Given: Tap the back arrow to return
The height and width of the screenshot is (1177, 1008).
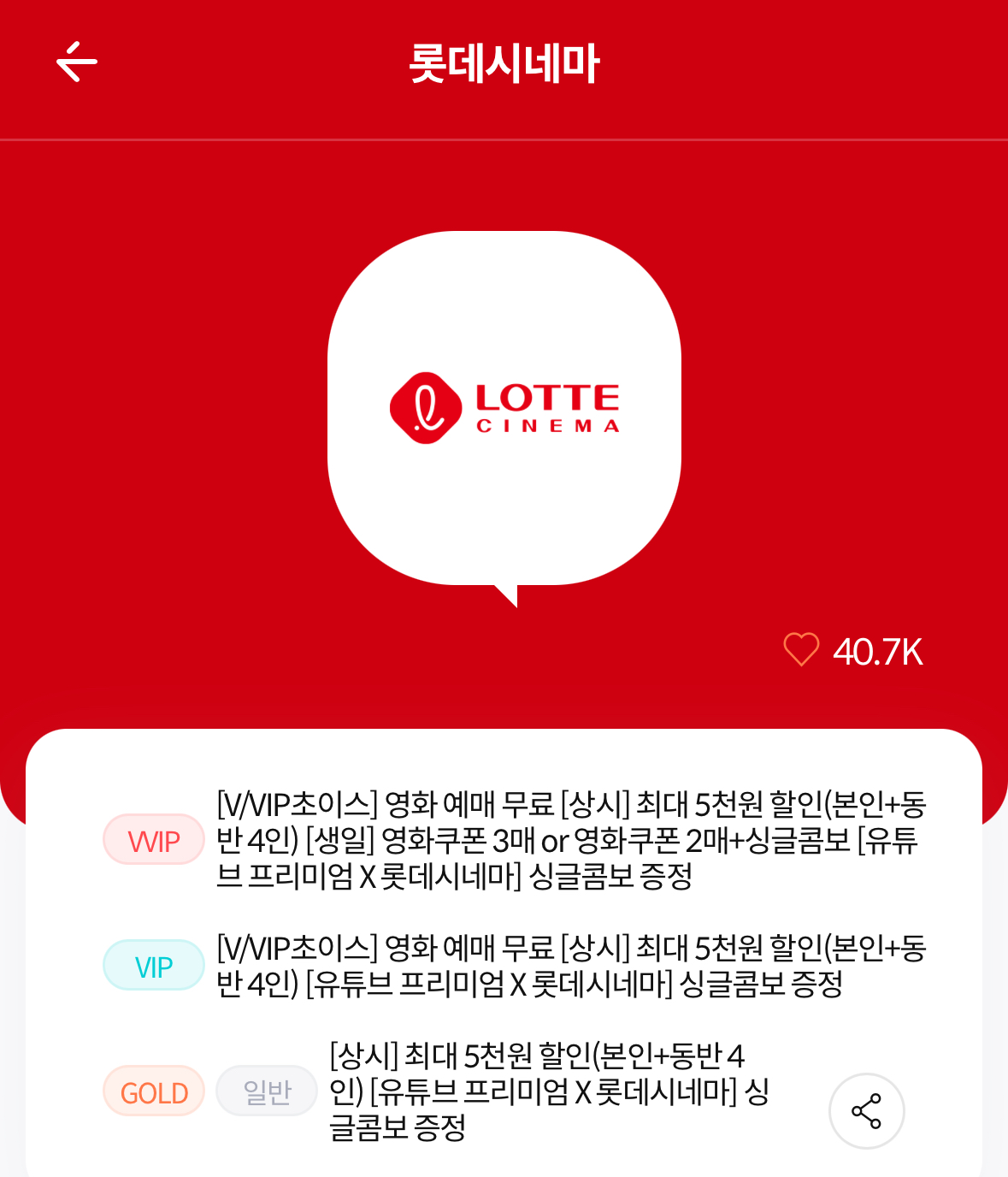Looking at the screenshot, I should pyautogui.click(x=78, y=62).
